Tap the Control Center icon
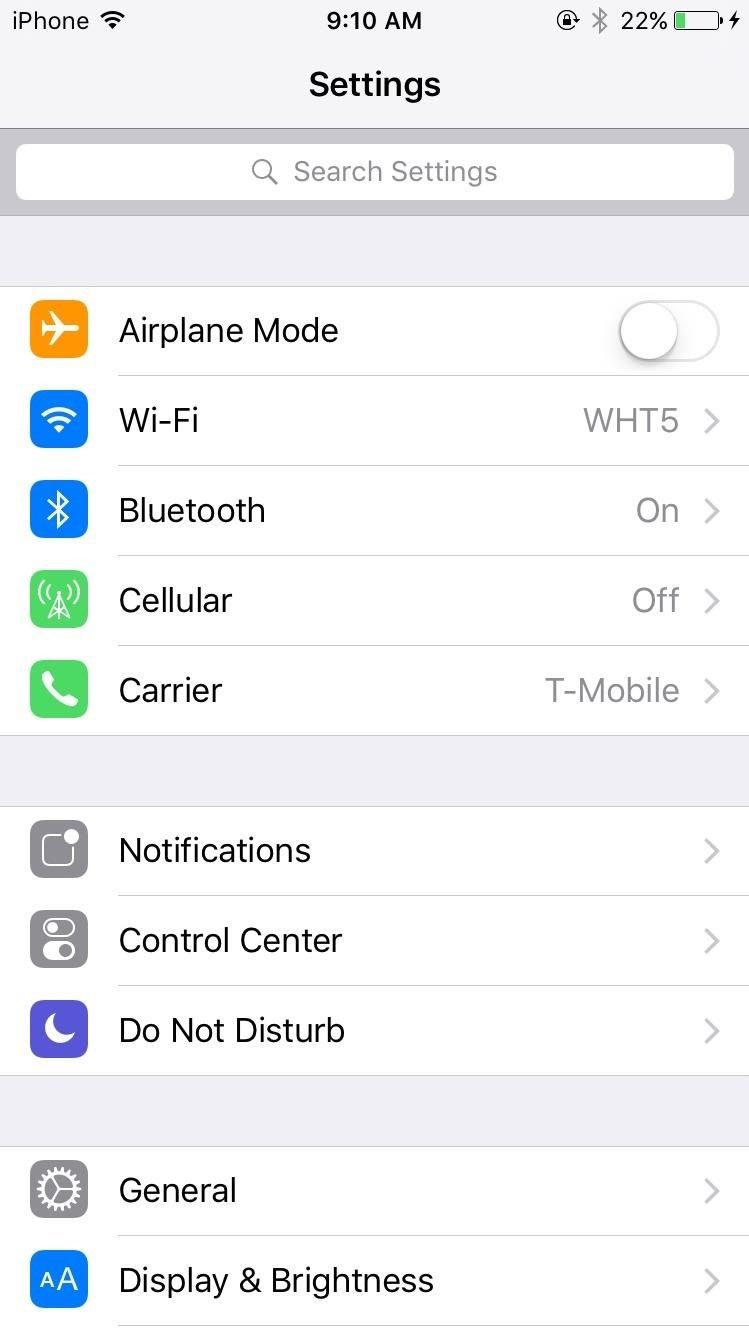The height and width of the screenshot is (1334, 749). (x=58, y=939)
